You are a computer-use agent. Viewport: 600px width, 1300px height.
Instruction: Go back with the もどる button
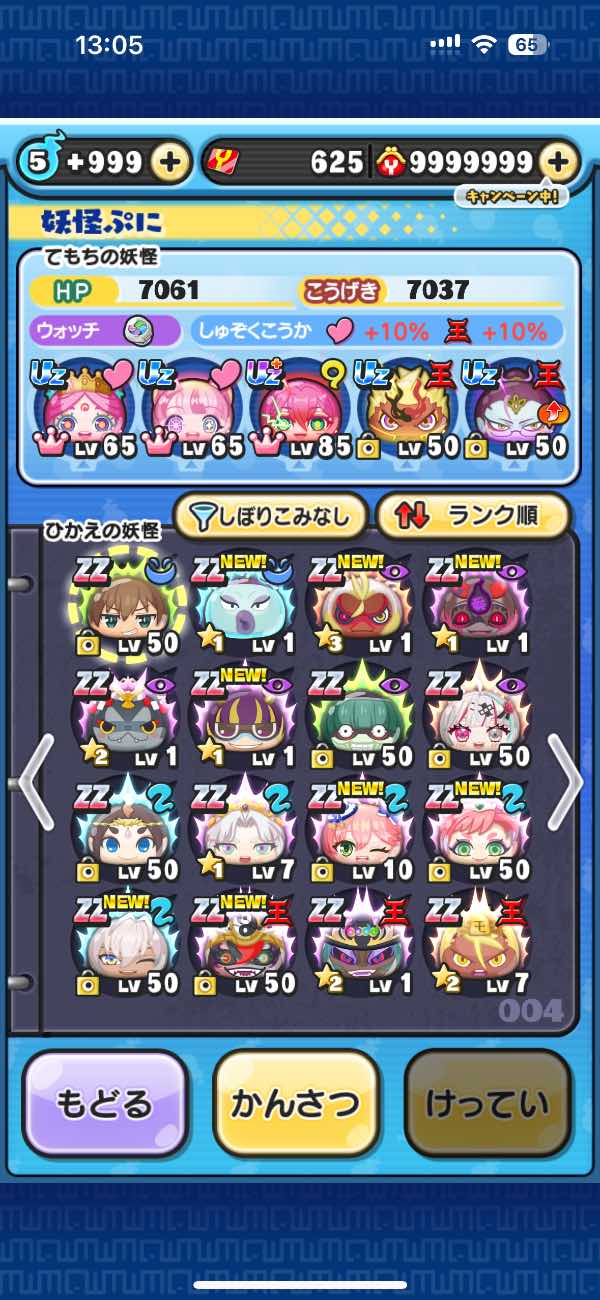(x=104, y=1104)
